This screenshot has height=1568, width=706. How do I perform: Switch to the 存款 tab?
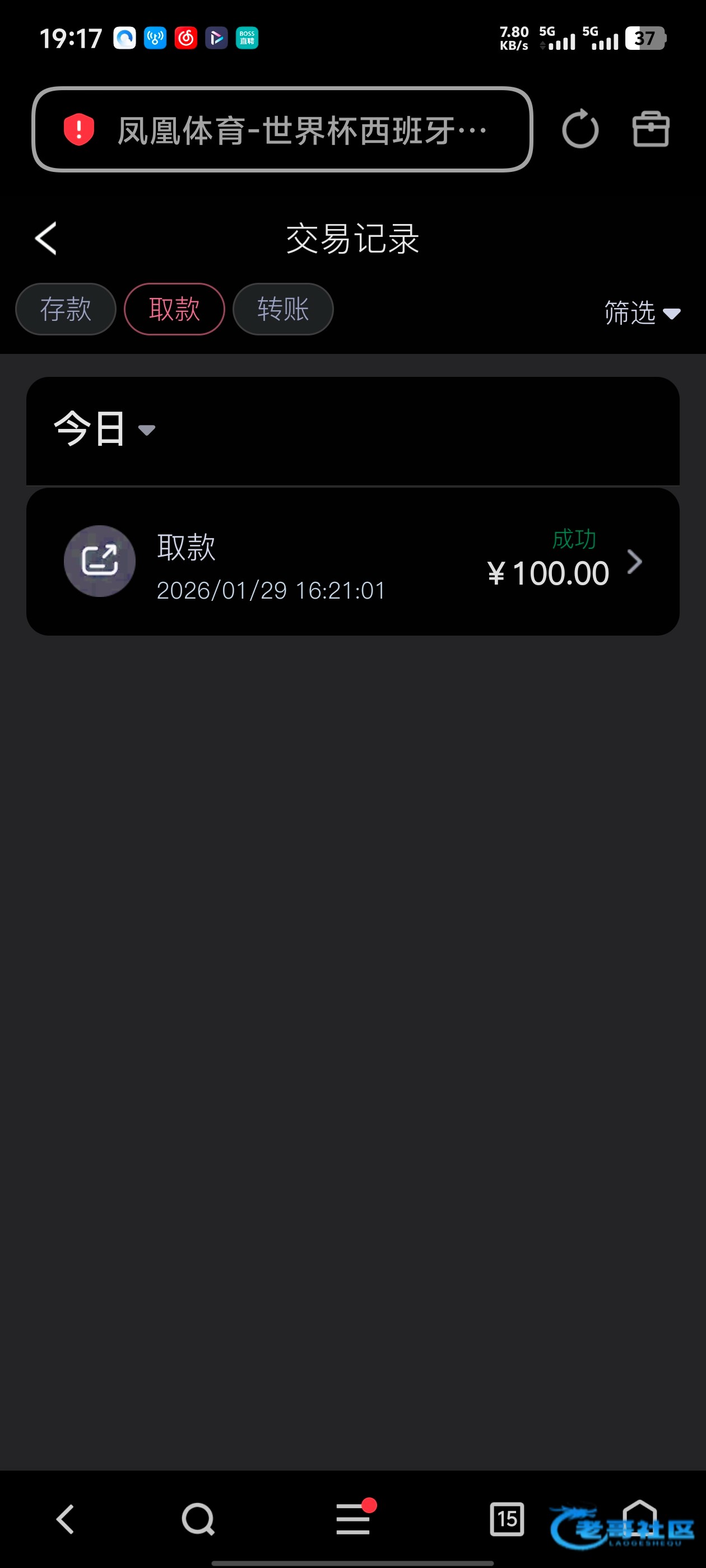(x=66, y=309)
